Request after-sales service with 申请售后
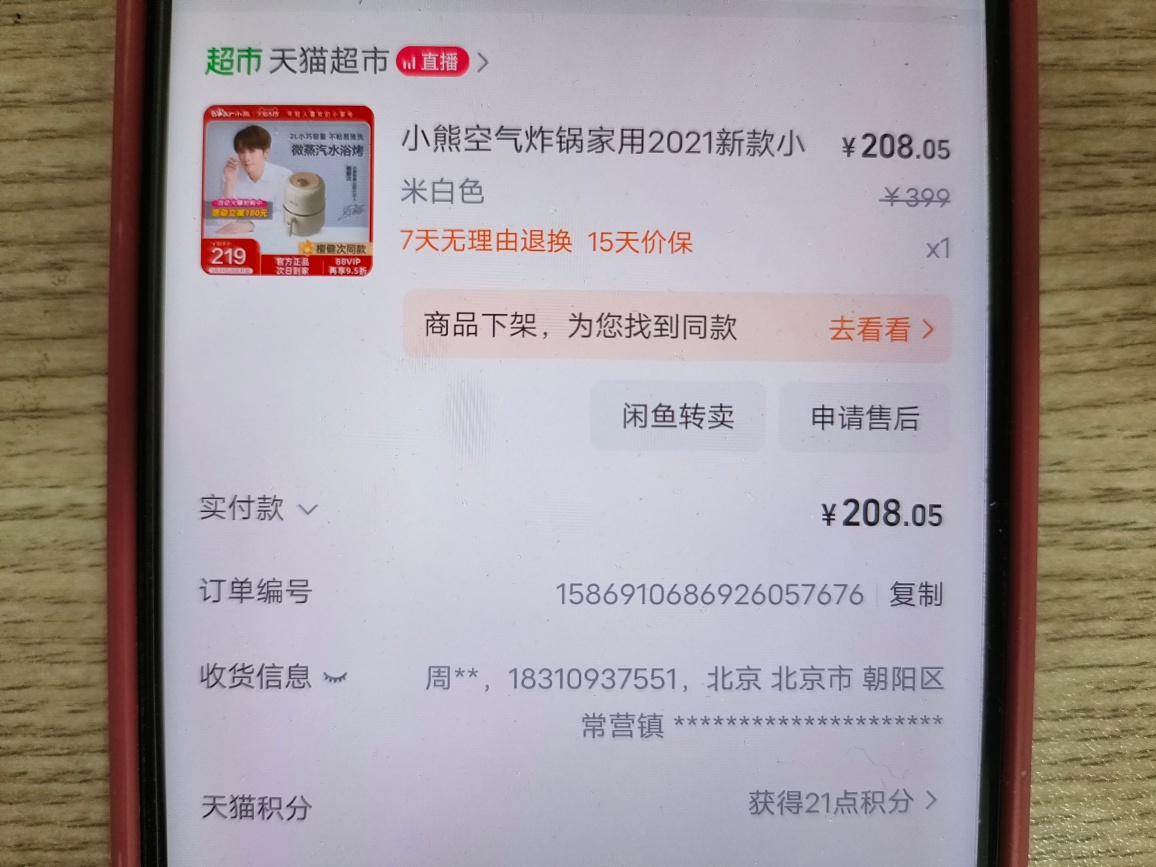This screenshot has width=1156, height=867. pos(864,418)
